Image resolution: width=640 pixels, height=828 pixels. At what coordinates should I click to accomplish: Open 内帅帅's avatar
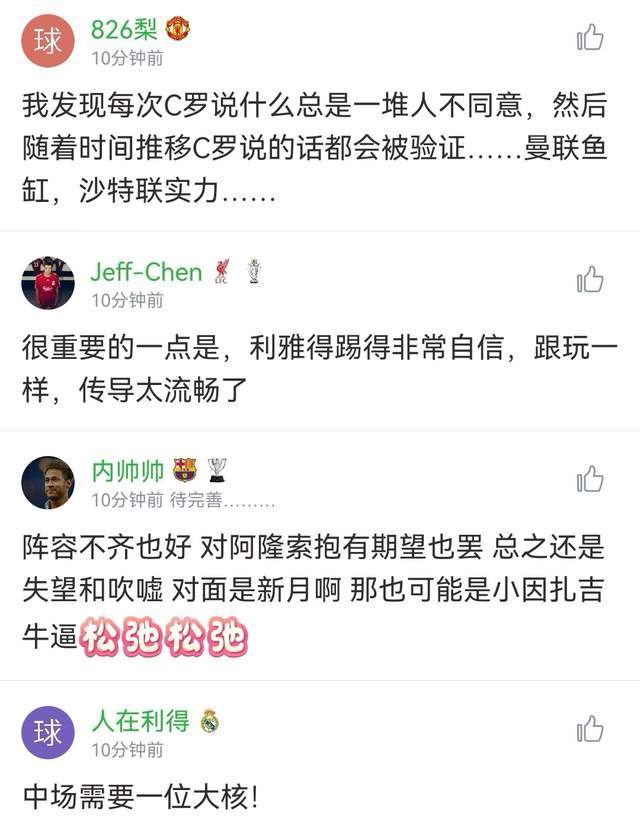pos(48,483)
